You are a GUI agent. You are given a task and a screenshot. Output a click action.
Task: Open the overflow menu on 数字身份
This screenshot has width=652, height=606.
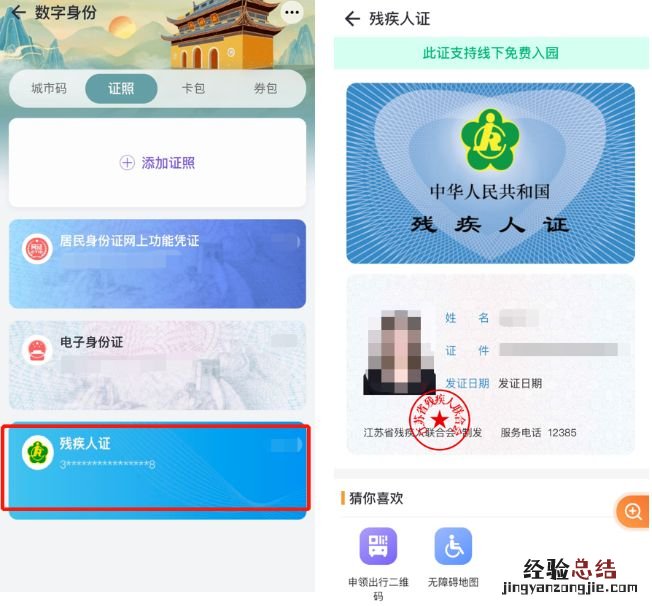point(292,13)
